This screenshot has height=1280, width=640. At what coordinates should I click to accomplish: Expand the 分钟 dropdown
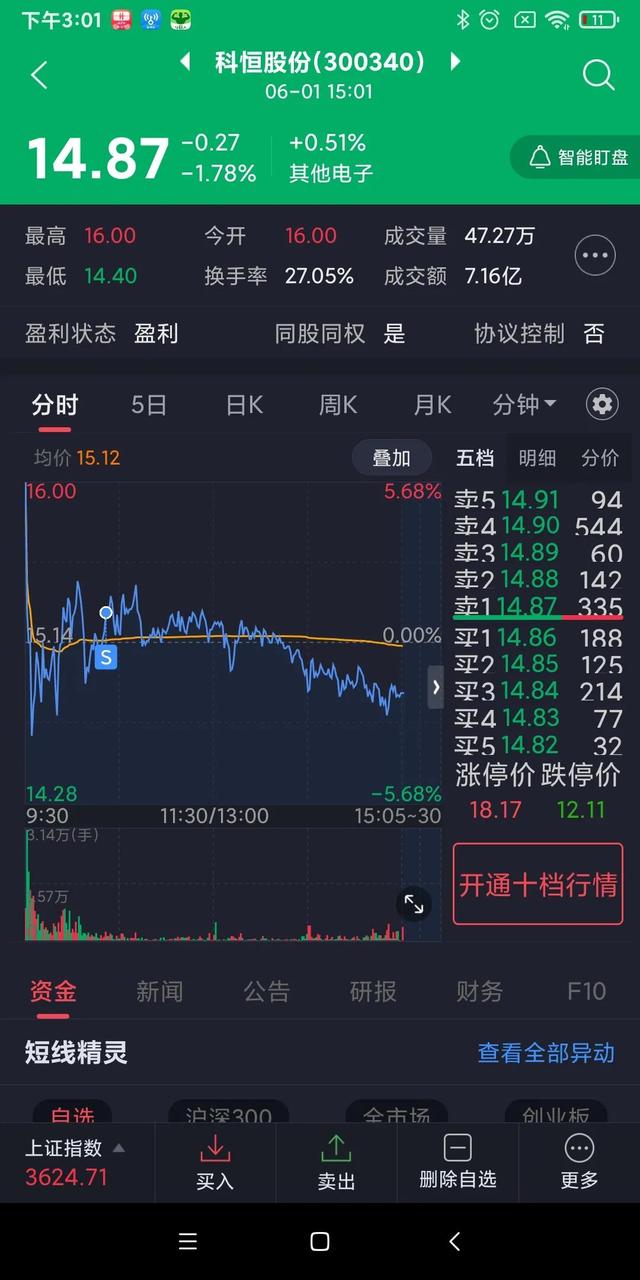[524, 405]
